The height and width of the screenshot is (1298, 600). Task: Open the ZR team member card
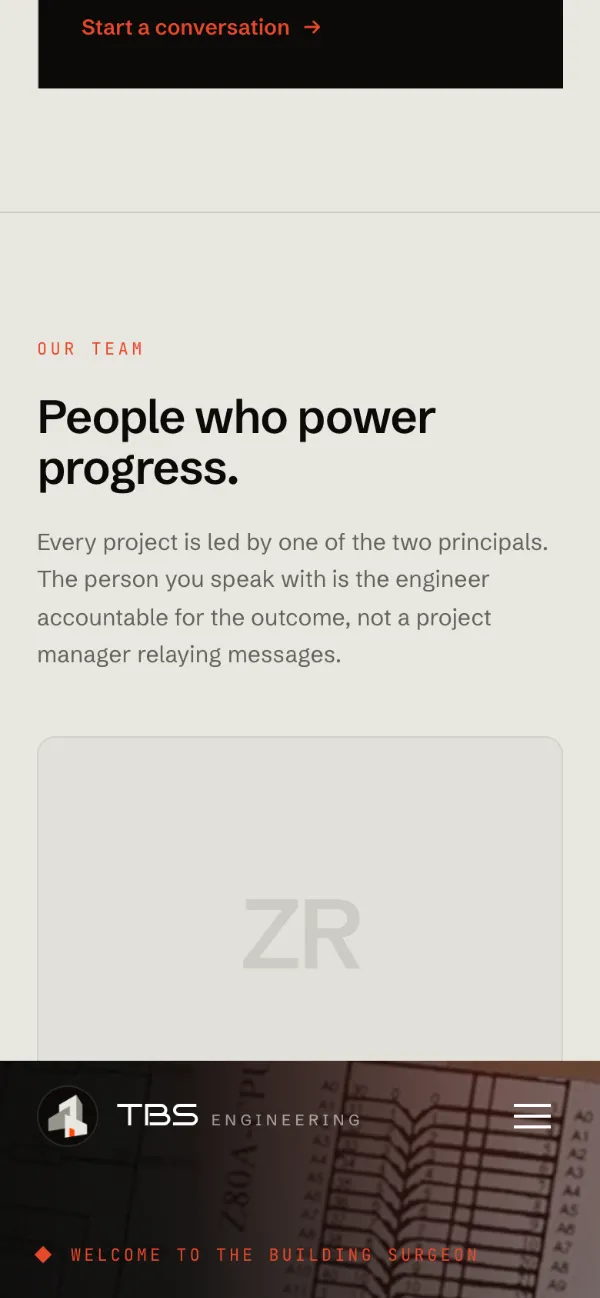300,899
